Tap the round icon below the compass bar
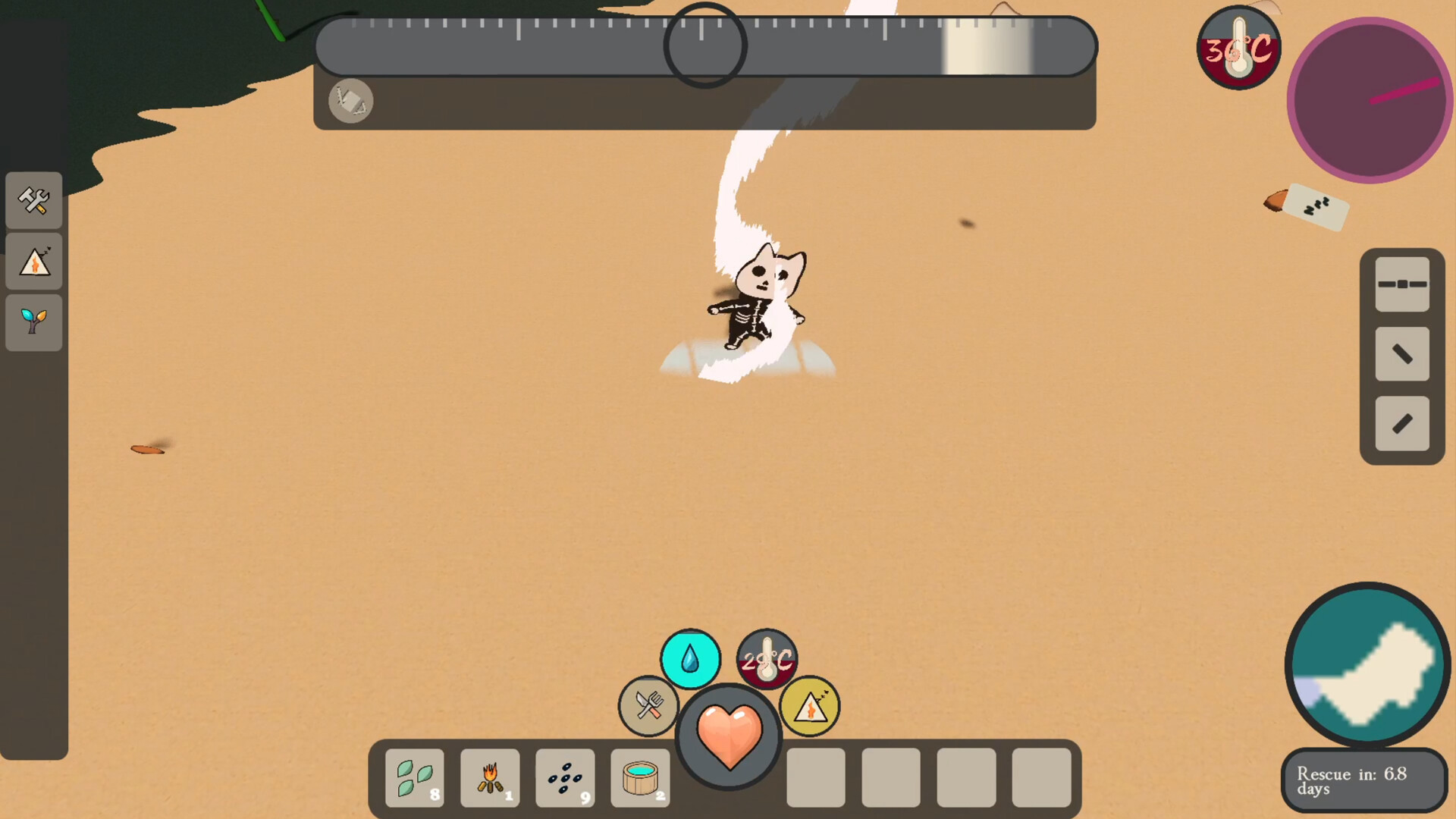Screen dimensions: 1456x819 click(350, 101)
